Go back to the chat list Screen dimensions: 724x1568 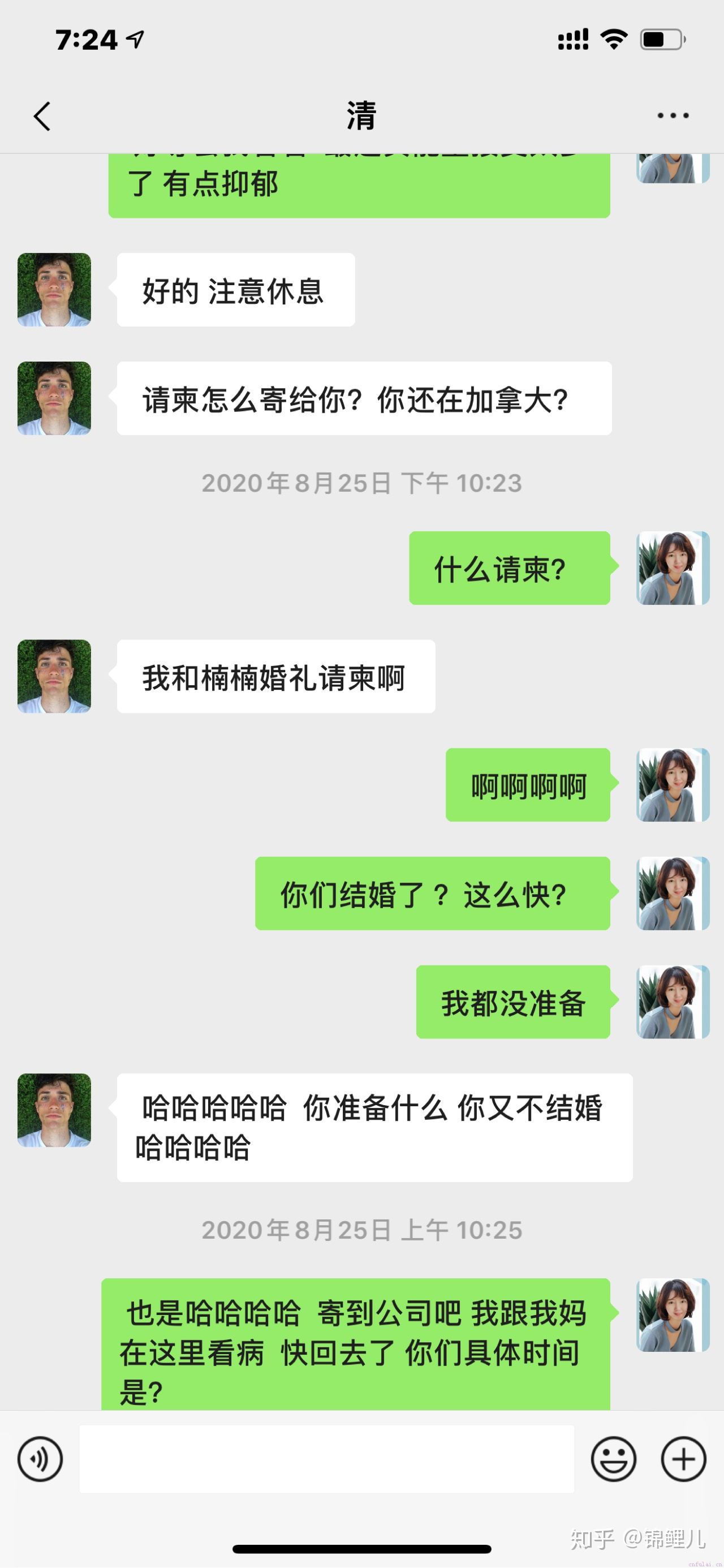tap(41, 115)
